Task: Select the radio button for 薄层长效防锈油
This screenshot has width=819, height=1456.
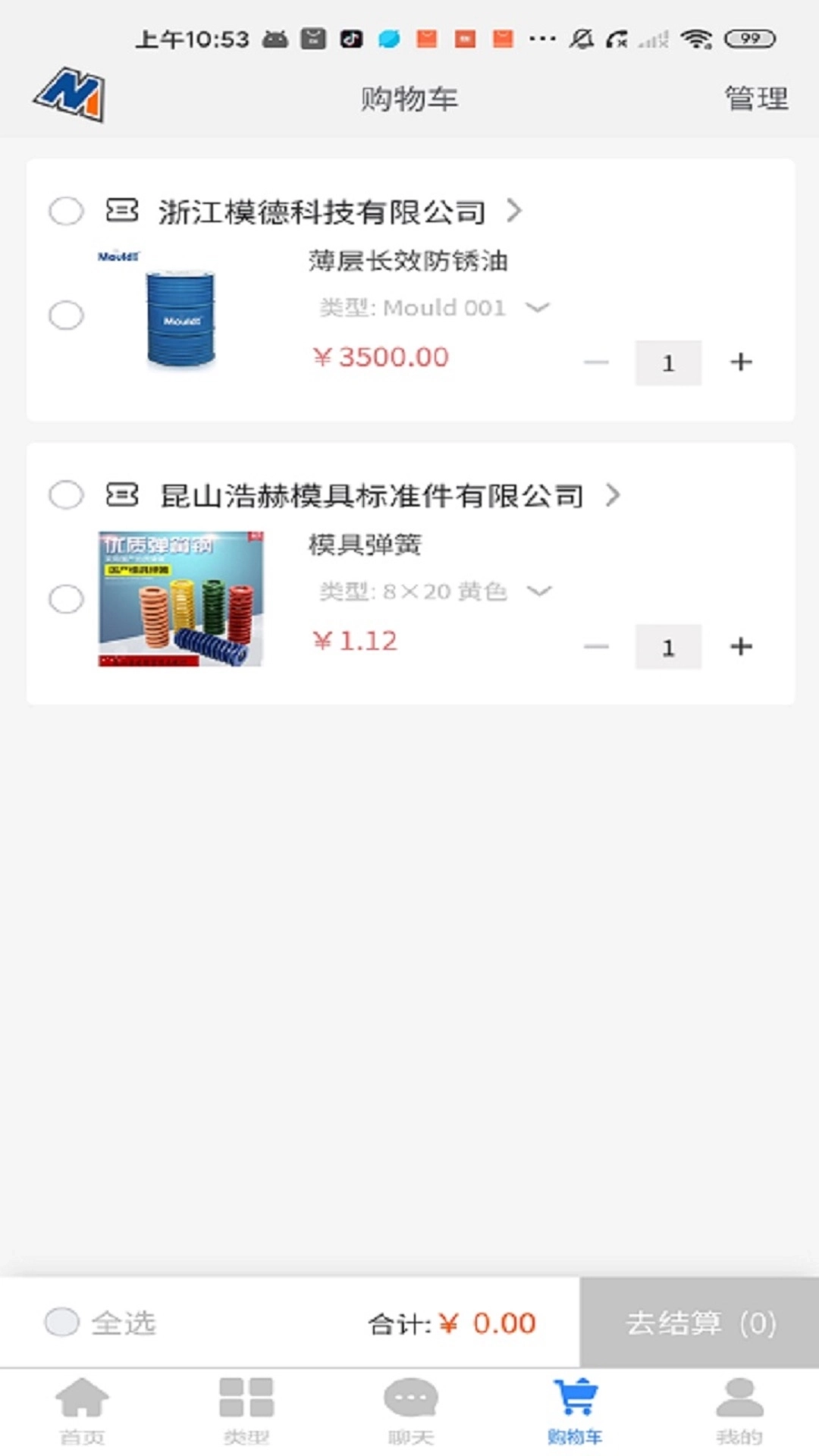Action: [66, 314]
